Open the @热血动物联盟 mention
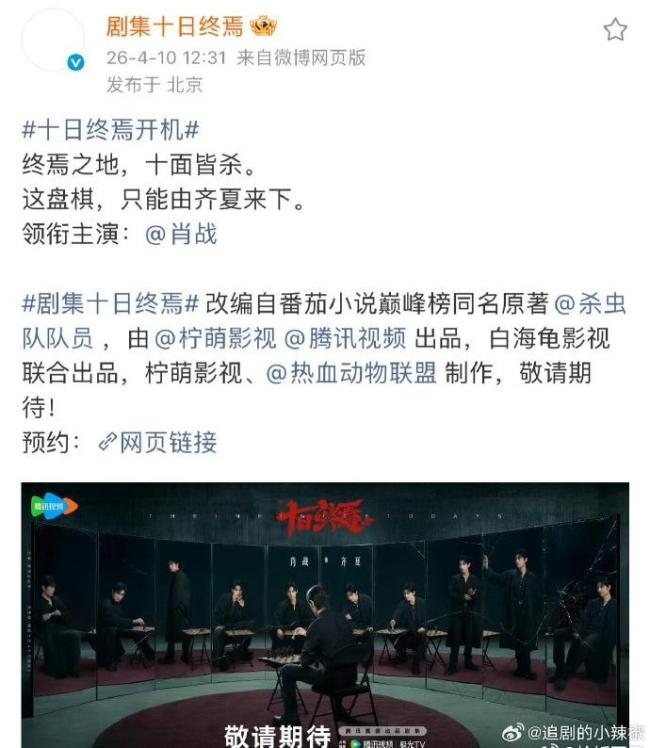The width and height of the screenshot is (650, 748). coord(352,373)
